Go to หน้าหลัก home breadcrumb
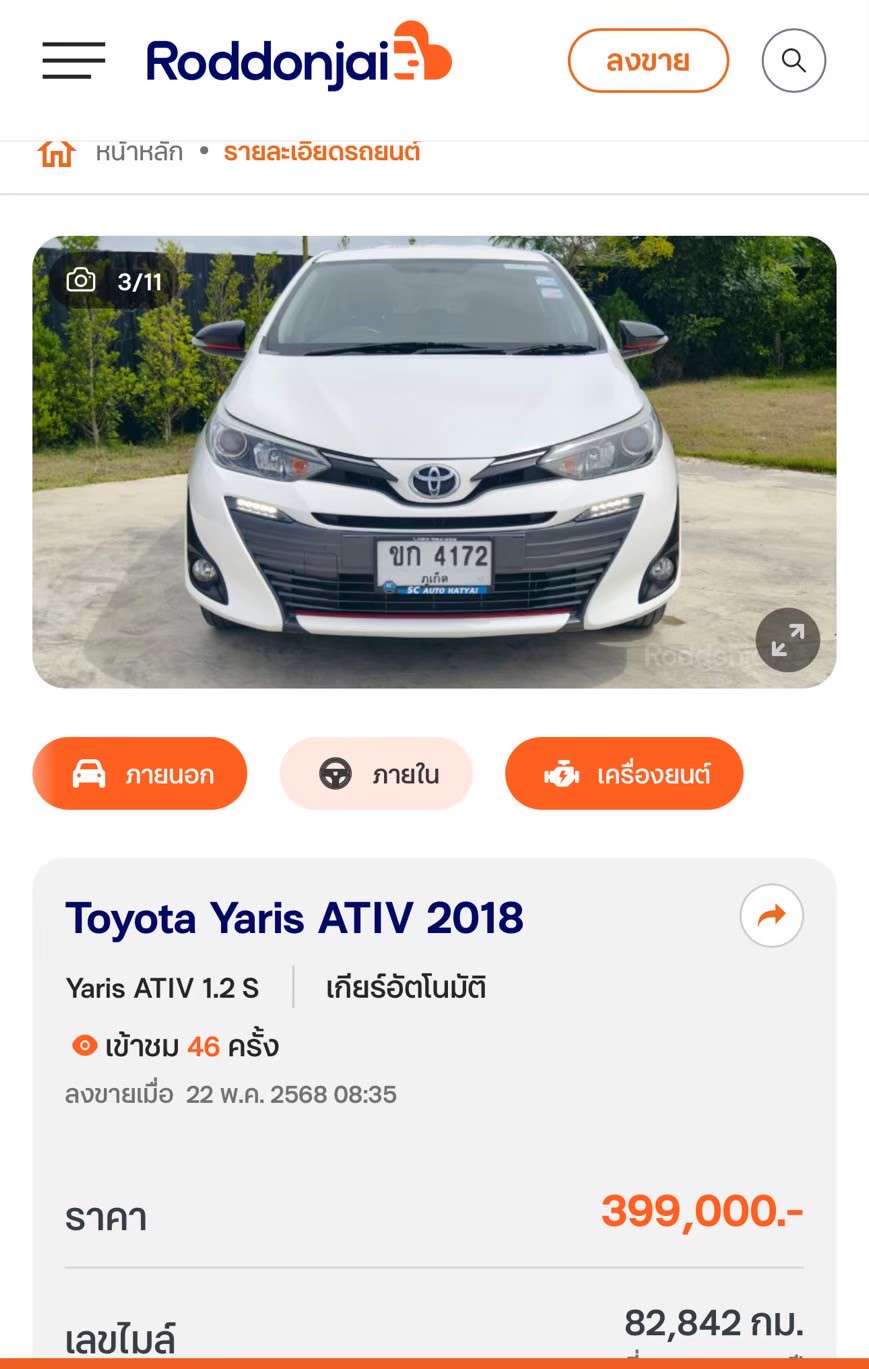 click(138, 153)
